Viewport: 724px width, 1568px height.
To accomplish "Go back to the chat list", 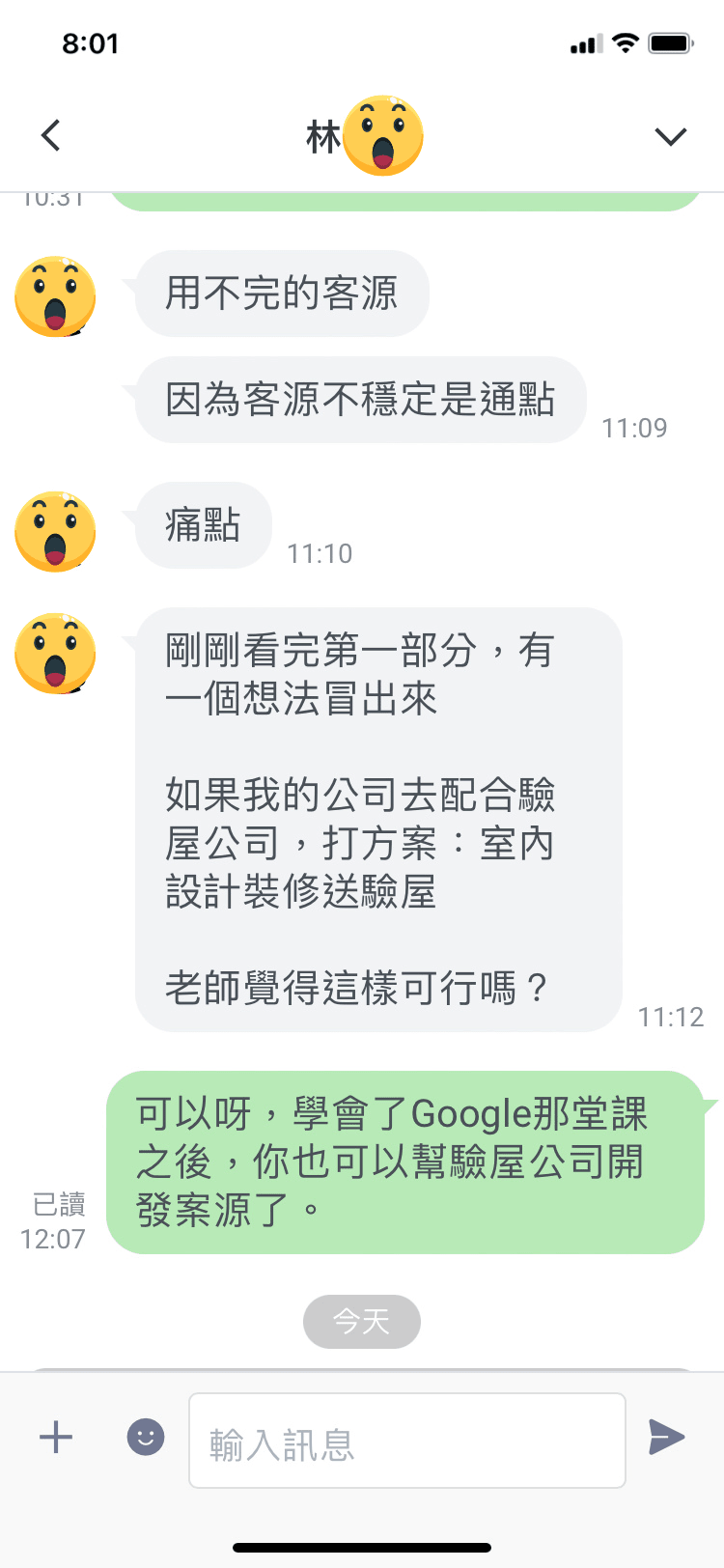I will click(51, 135).
